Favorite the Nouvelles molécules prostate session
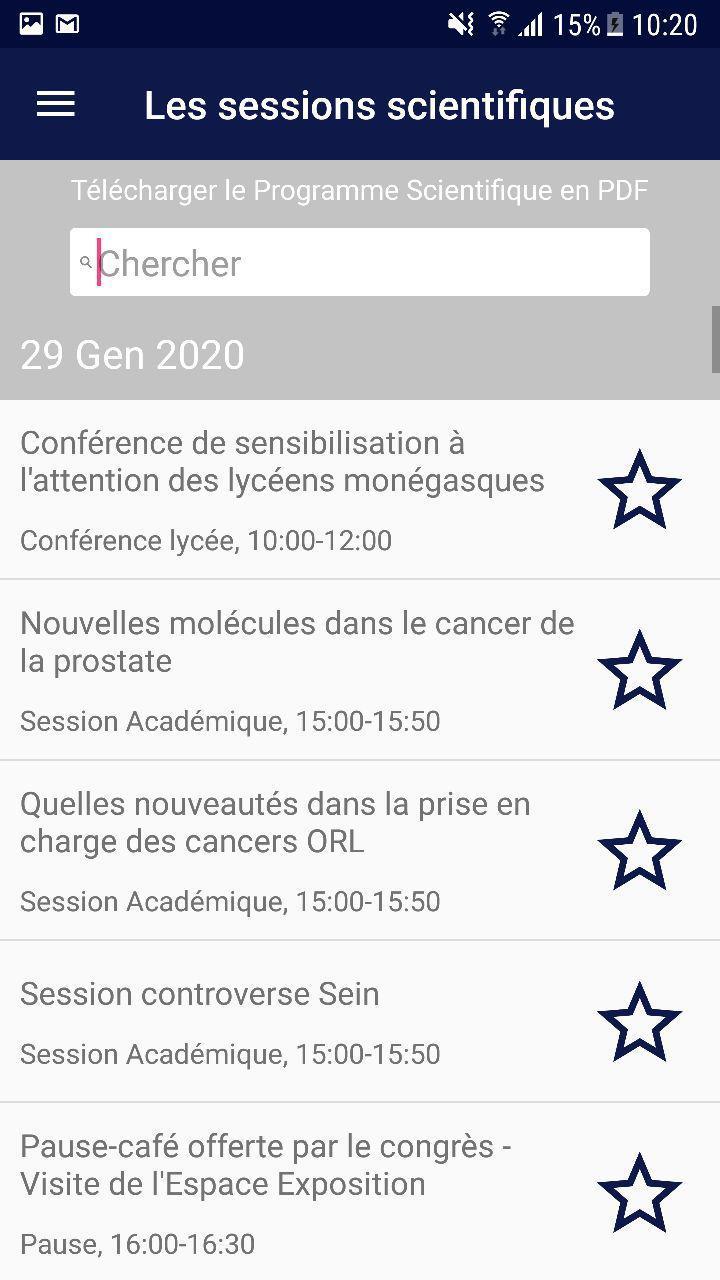 [639, 670]
